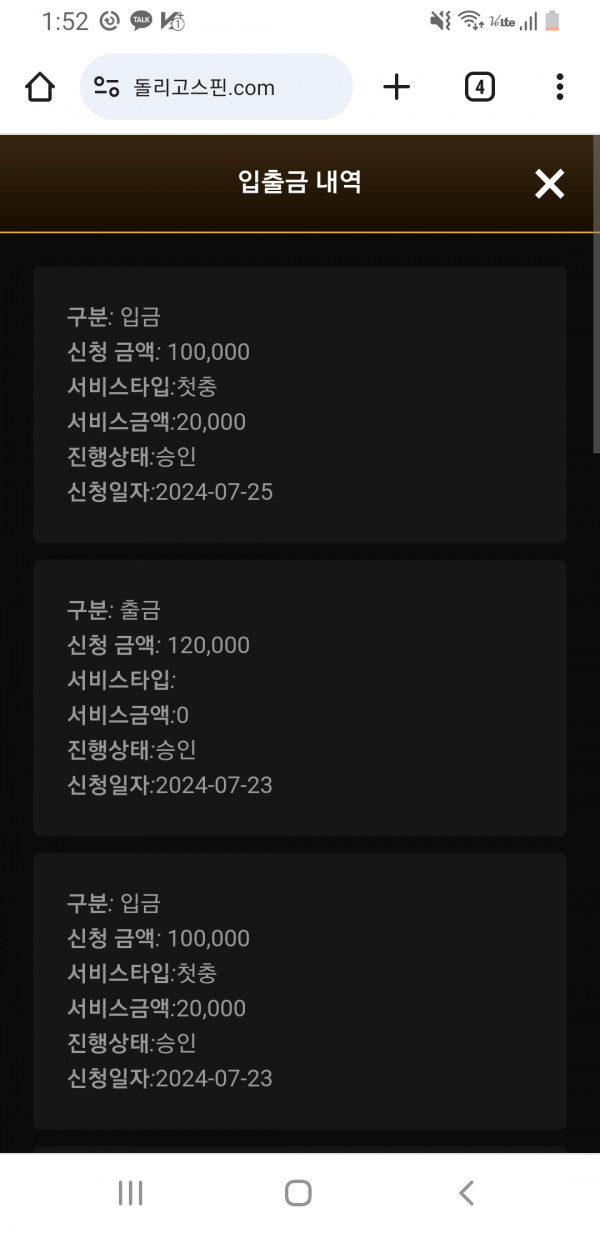Image resolution: width=600 pixels, height=1233 pixels.
Task: Open recent apps from navigation bar
Action: [131, 1192]
